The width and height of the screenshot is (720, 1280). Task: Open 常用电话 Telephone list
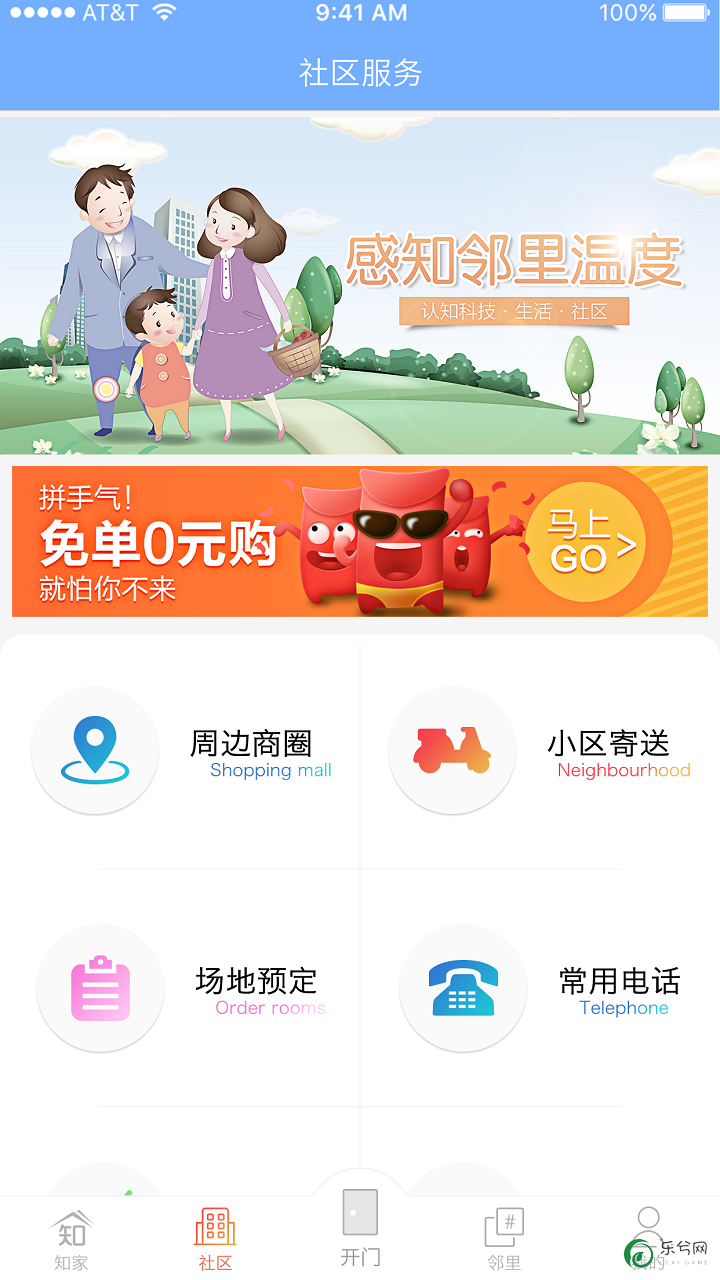coord(540,990)
